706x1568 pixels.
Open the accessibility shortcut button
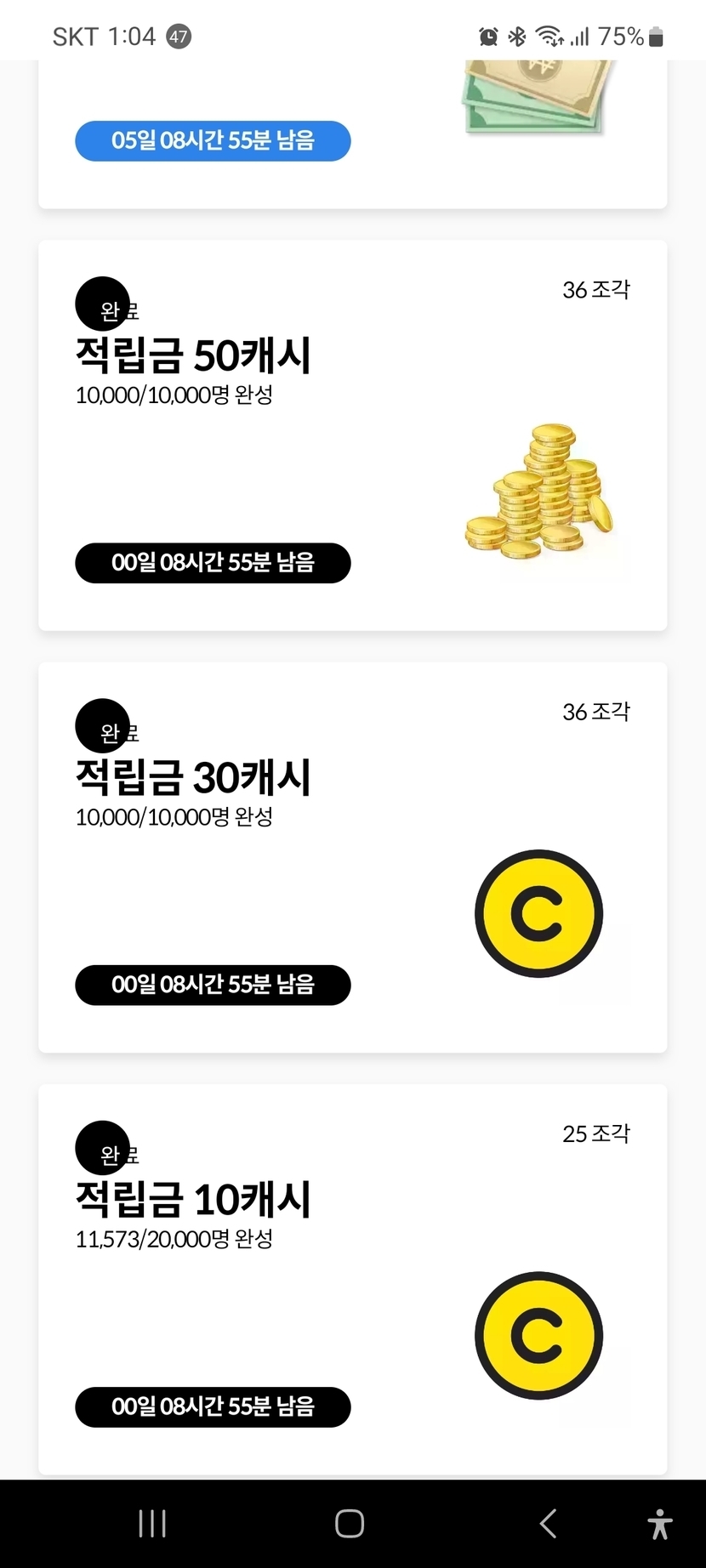click(x=659, y=1524)
